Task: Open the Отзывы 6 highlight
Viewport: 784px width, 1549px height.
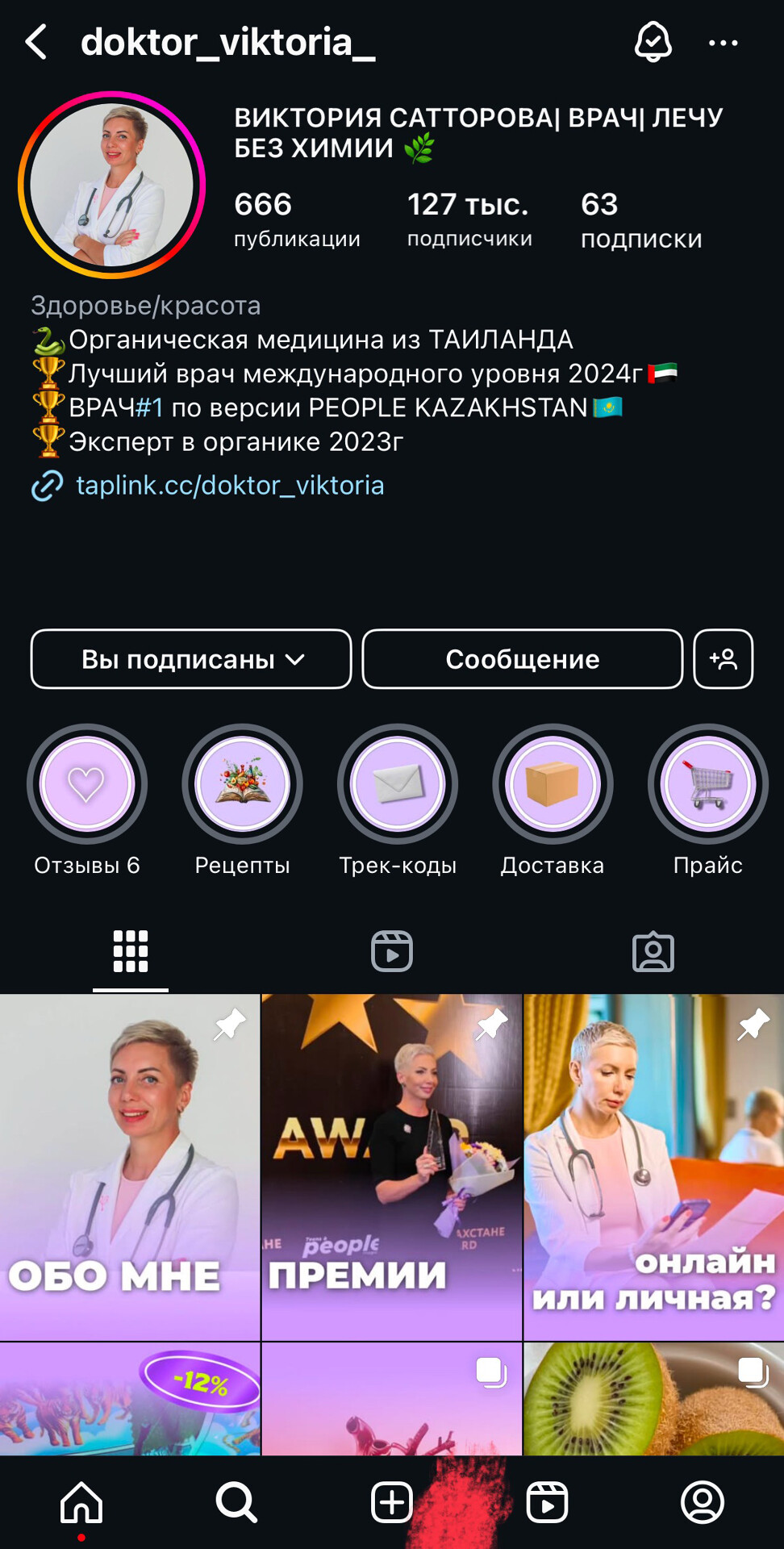Action: pos(87,784)
